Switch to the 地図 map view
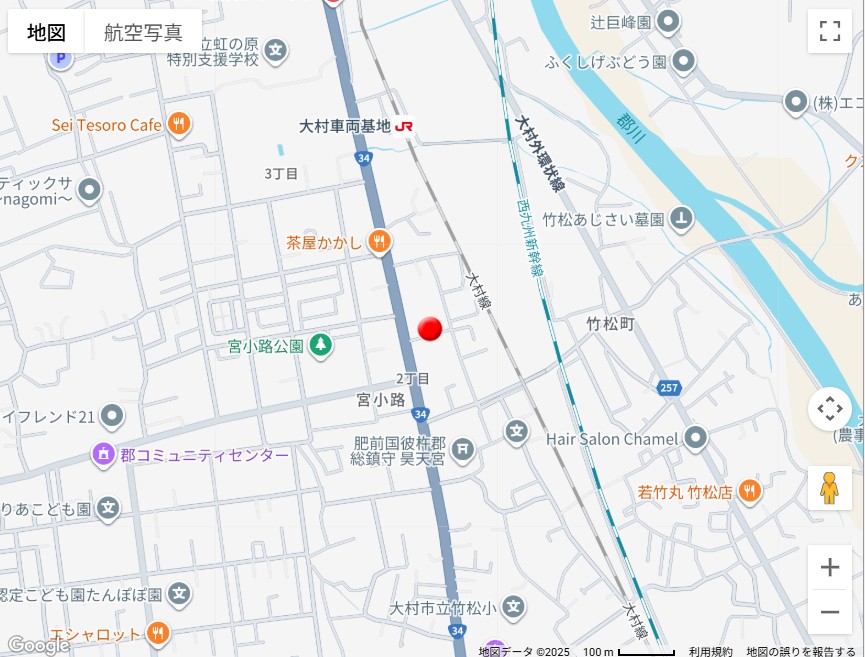This screenshot has height=657, width=865. [47, 32]
